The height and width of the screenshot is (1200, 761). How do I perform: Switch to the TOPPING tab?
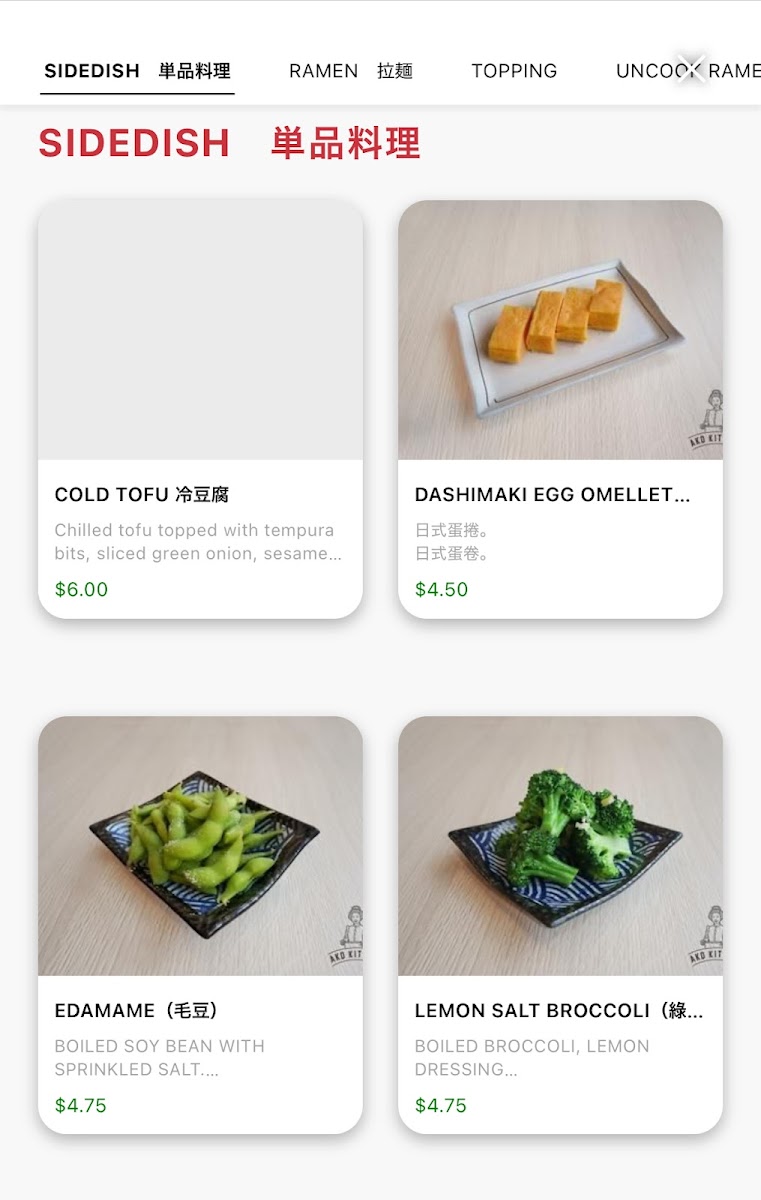[x=514, y=71]
